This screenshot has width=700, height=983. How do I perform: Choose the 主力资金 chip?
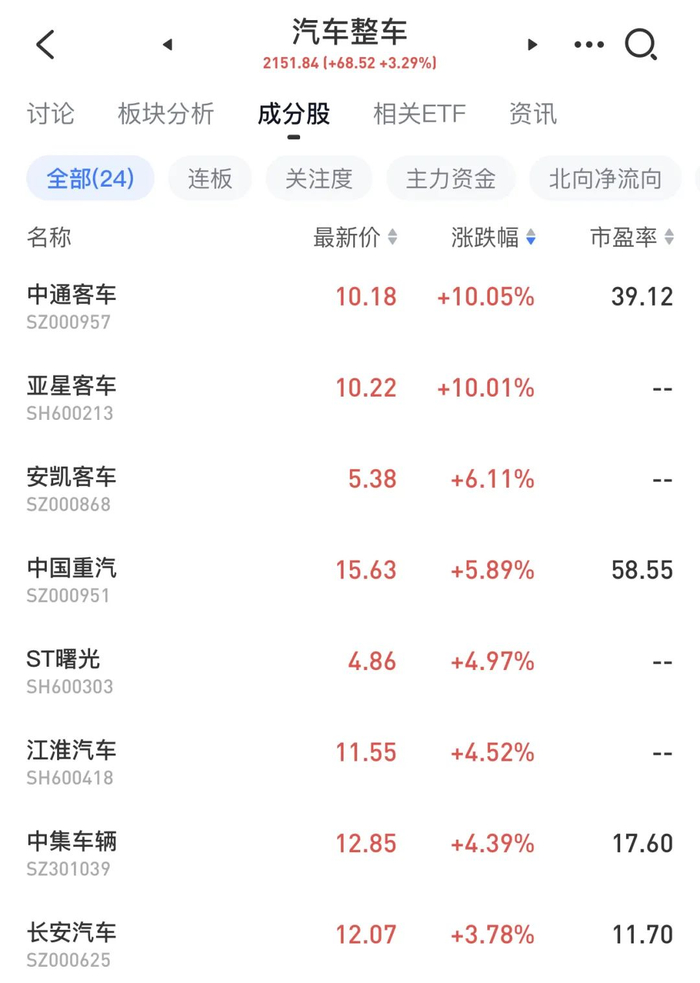tap(451, 179)
